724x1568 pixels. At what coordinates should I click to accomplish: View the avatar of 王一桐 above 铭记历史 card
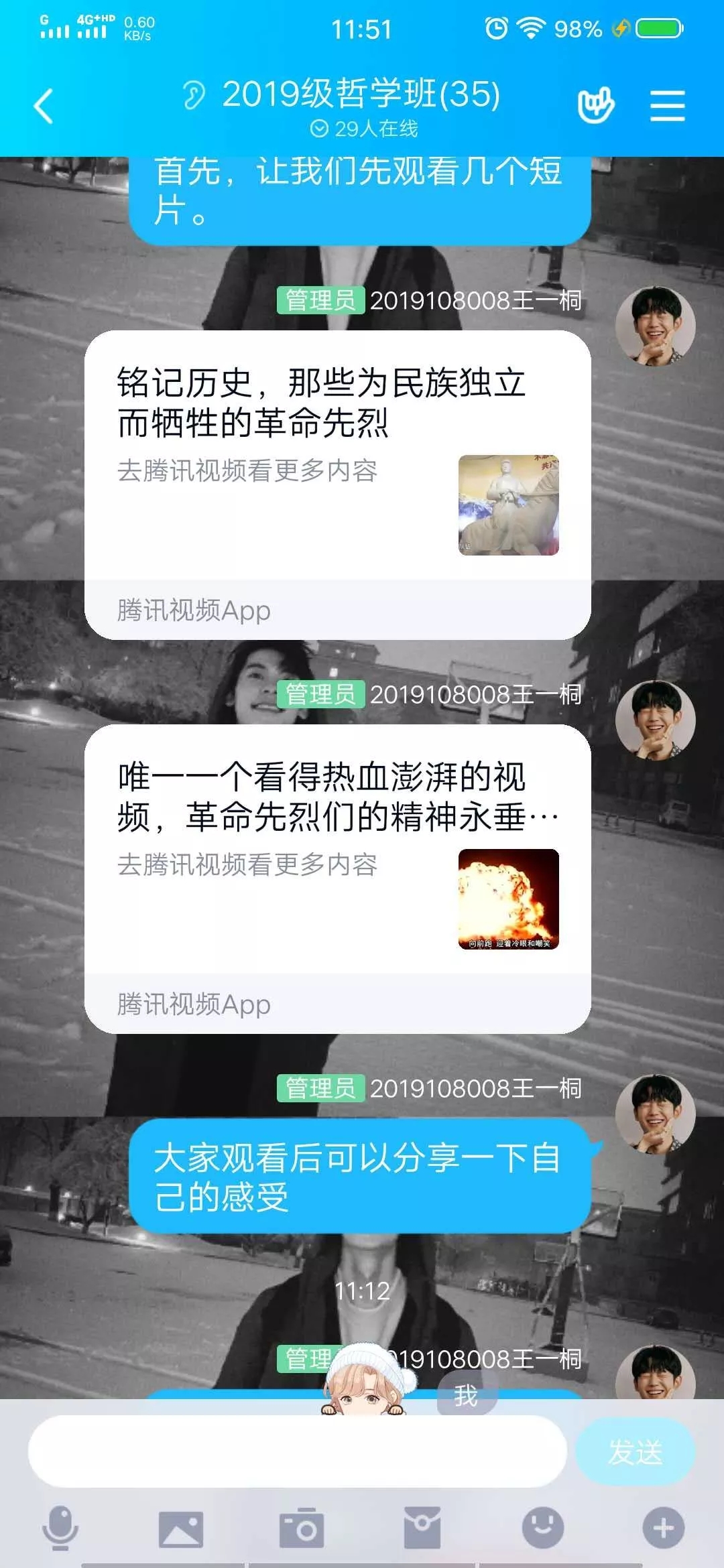tap(655, 326)
